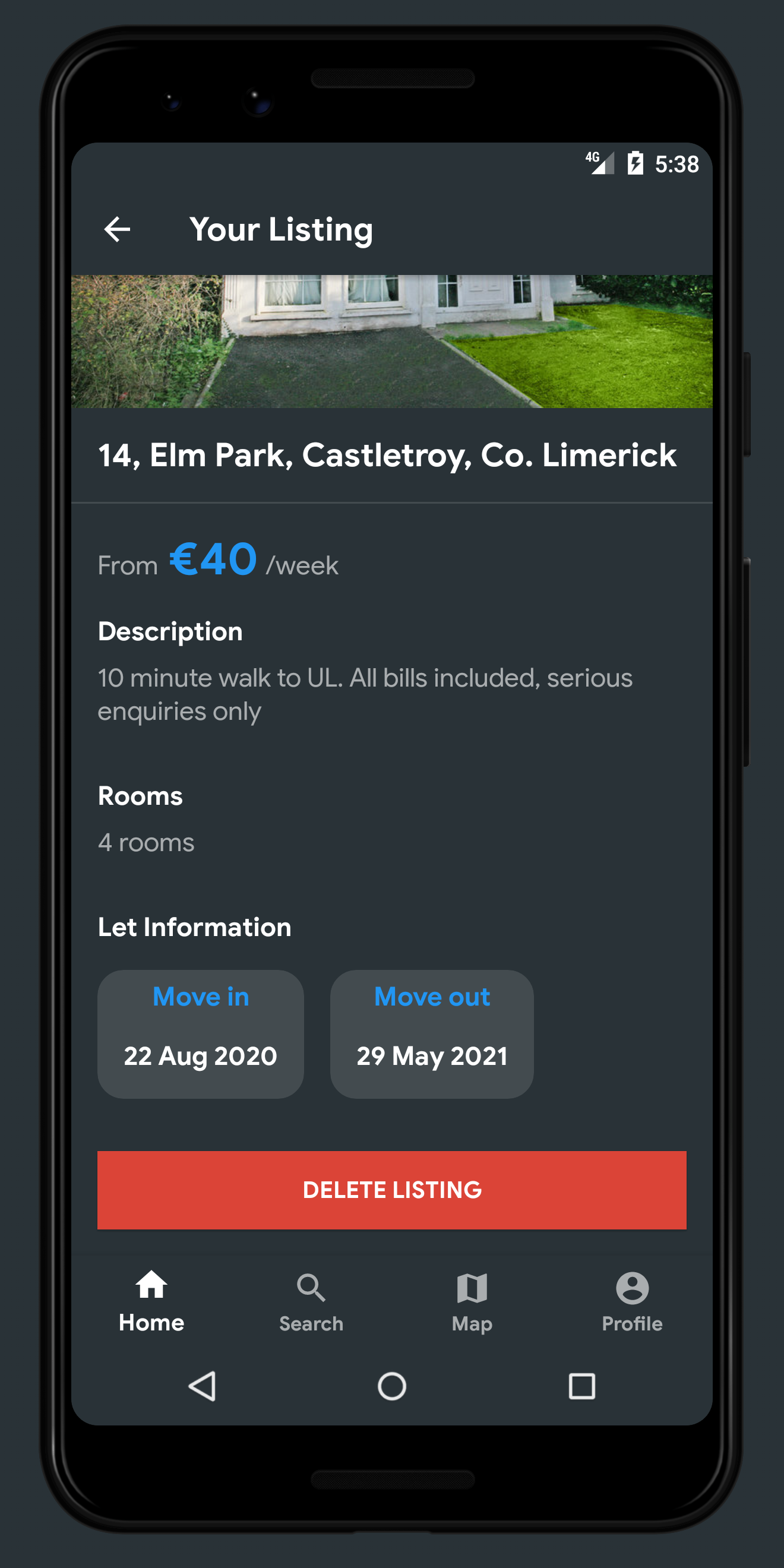The image size is (784, 1568).
Task: Tap the system back button
Action: pyautogui.click(x=203, y=1387)
